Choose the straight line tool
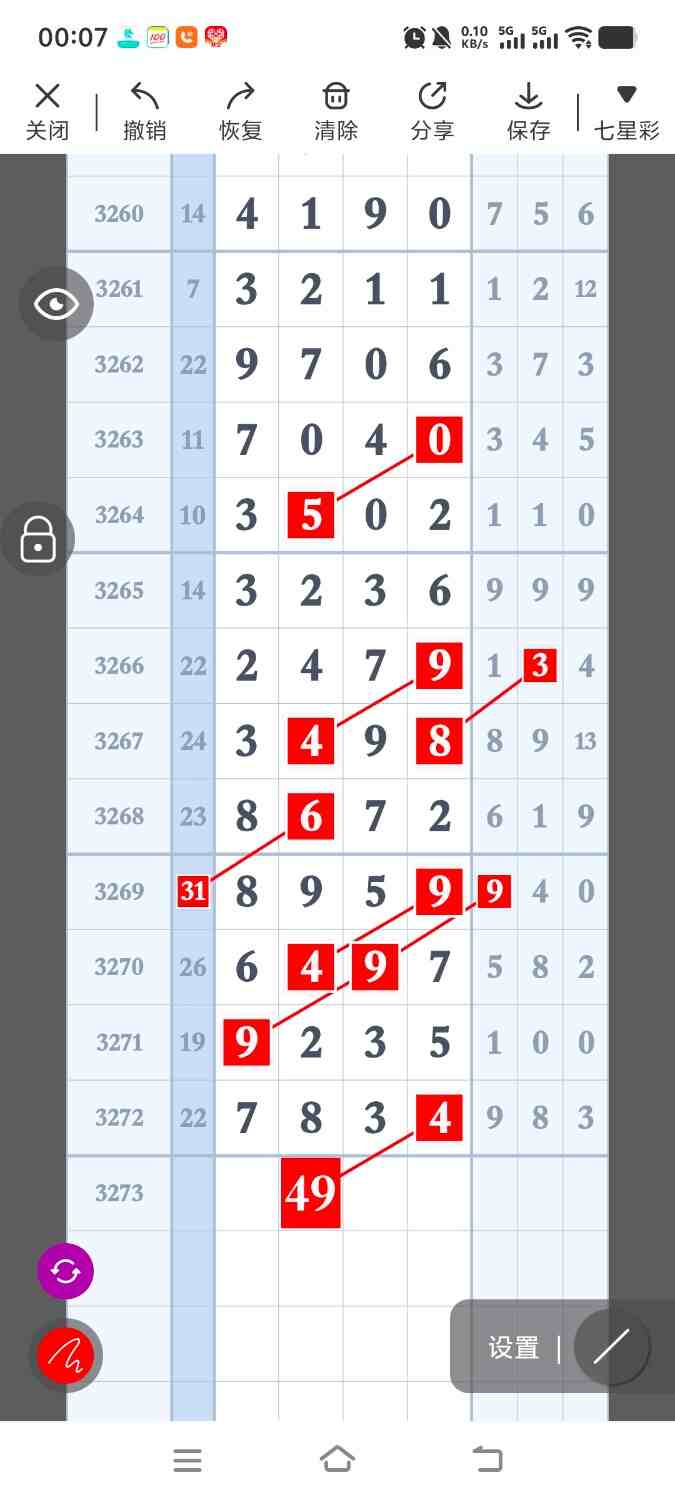The width and height of the screenshot is (675, 1500). [611, 1347]
